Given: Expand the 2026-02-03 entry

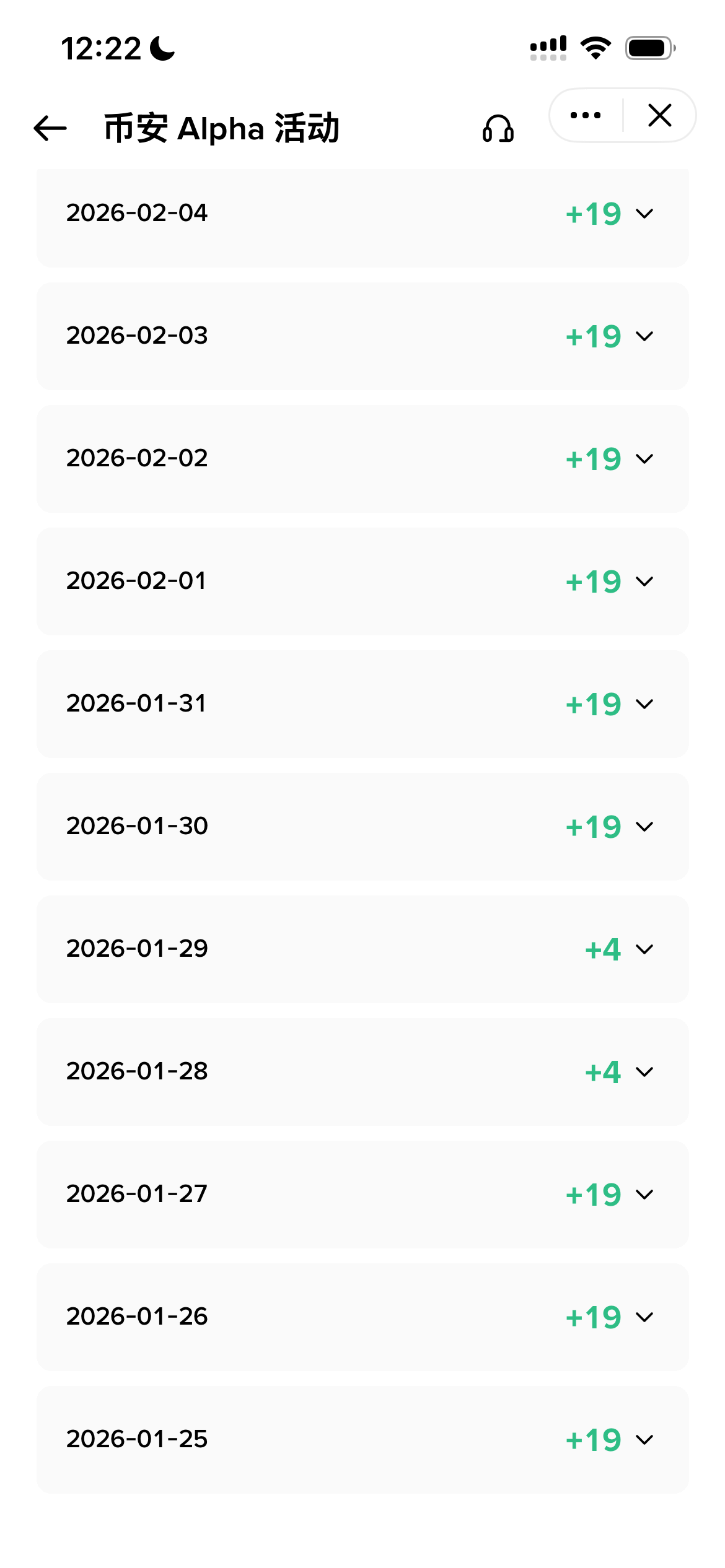Looking at the screenshot, I should tap(362, 336).
